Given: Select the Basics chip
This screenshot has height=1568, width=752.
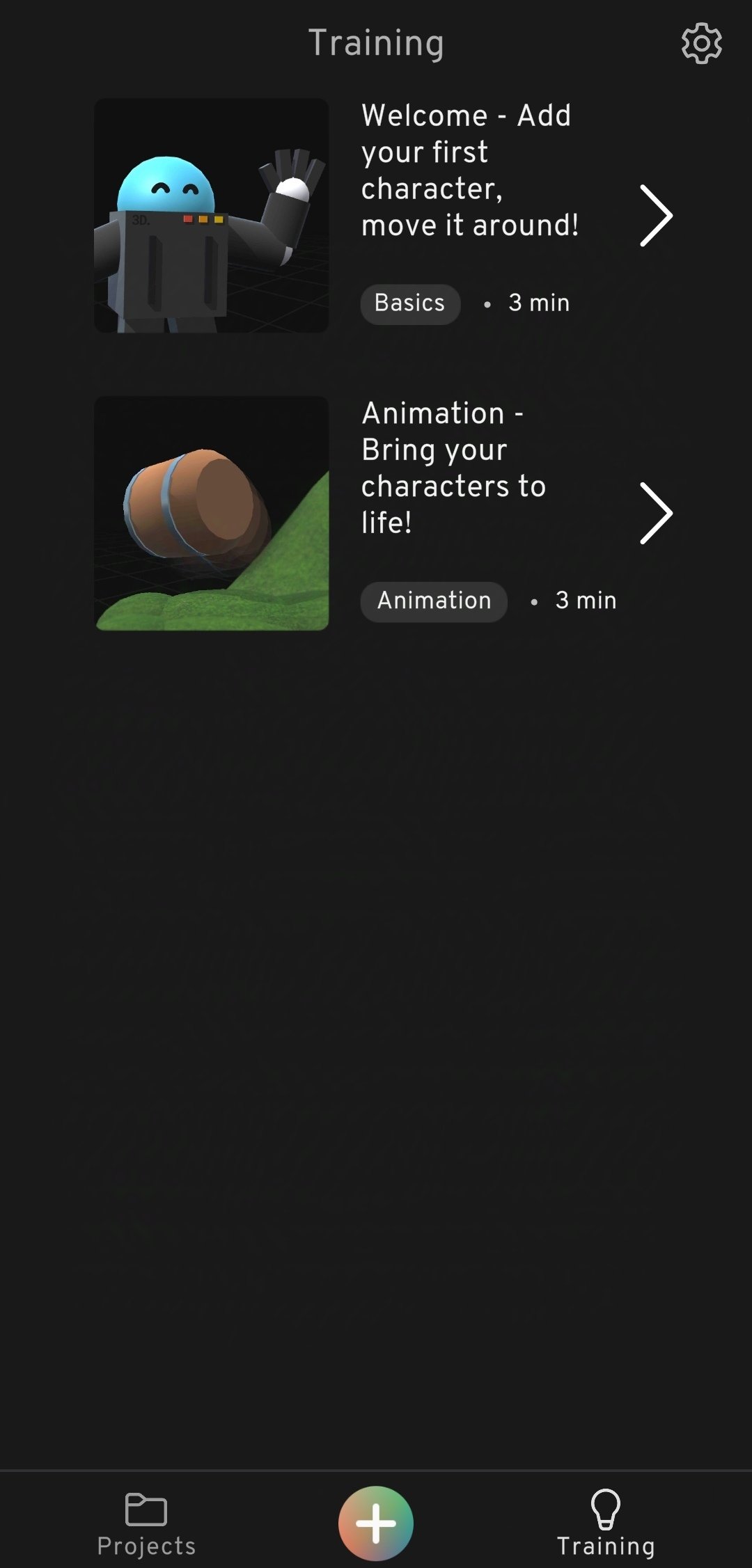Looking at the screenshot, I should pos(409,303).
